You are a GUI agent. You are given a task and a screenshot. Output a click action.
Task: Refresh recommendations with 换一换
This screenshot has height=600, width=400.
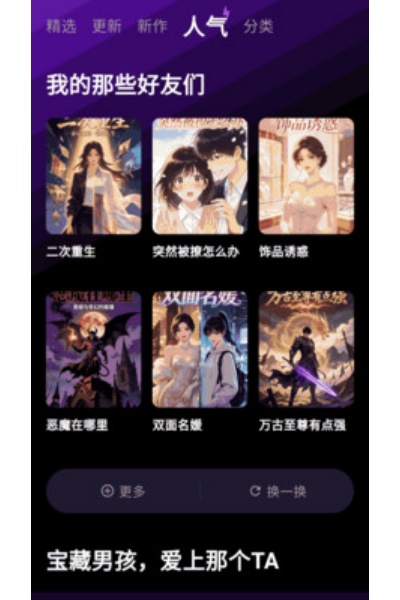[x=278, y=491]
